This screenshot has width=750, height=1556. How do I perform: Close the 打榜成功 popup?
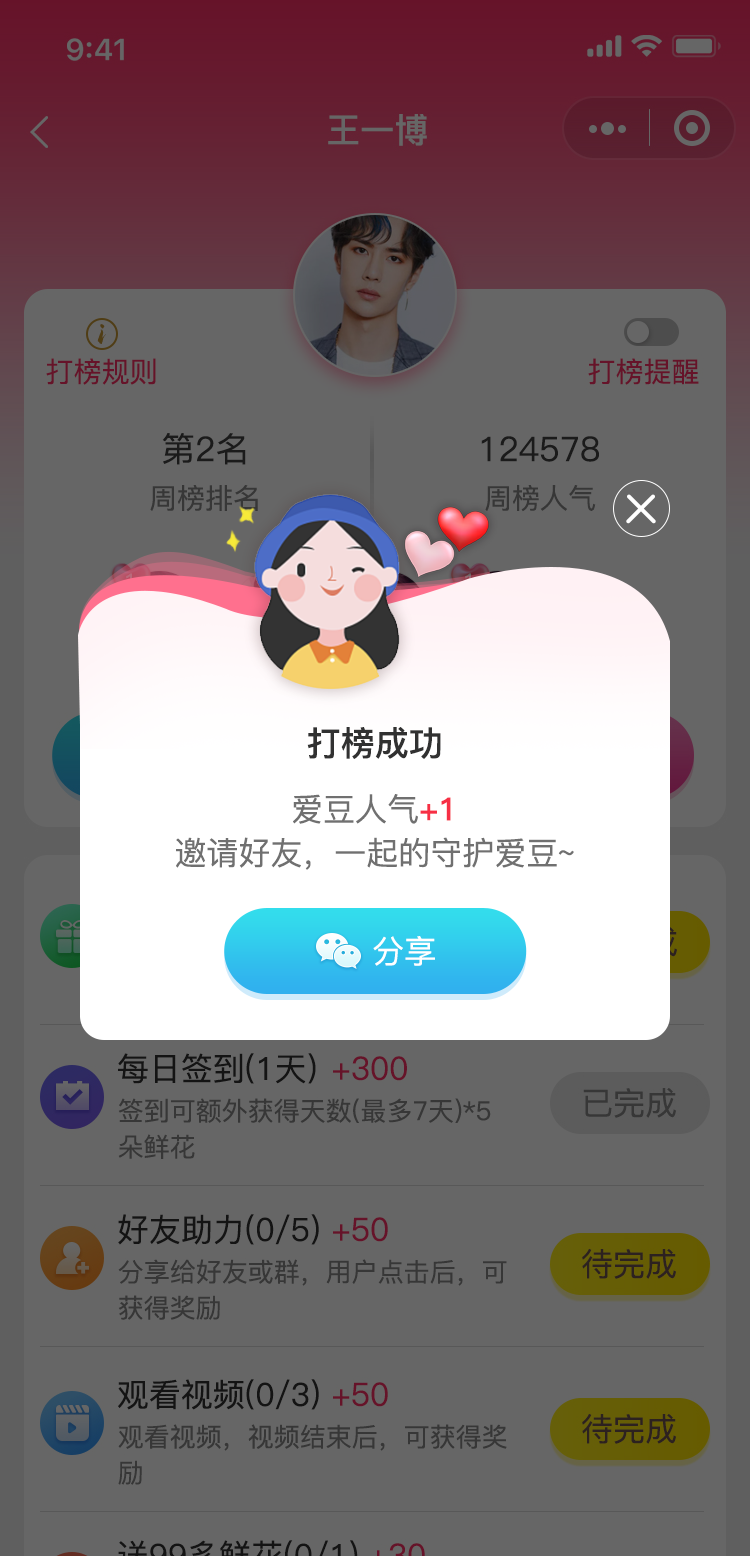point(641,509)
